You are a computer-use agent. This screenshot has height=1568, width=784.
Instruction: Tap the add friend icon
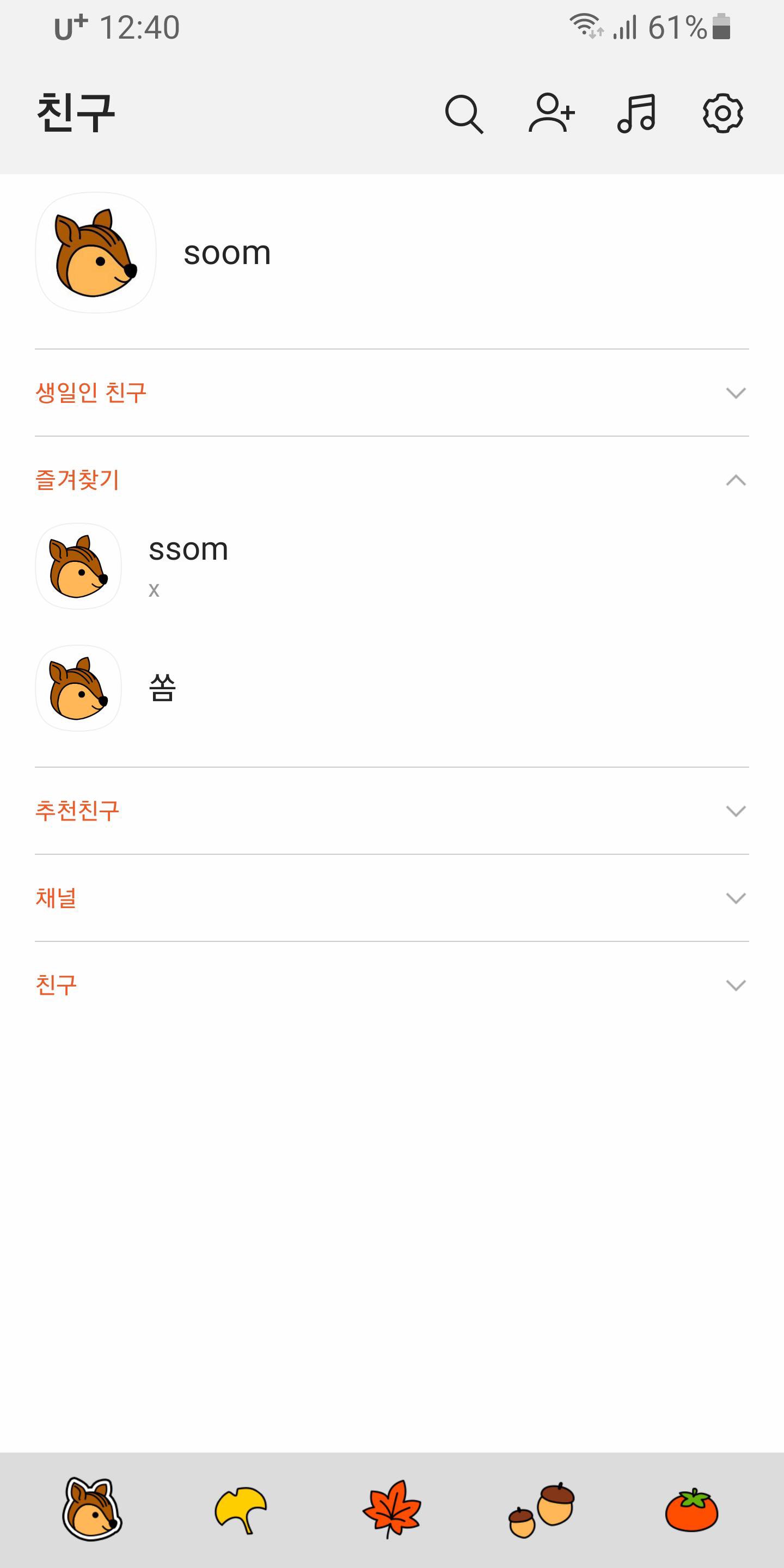pyautogui.click(x=552, y=113)
